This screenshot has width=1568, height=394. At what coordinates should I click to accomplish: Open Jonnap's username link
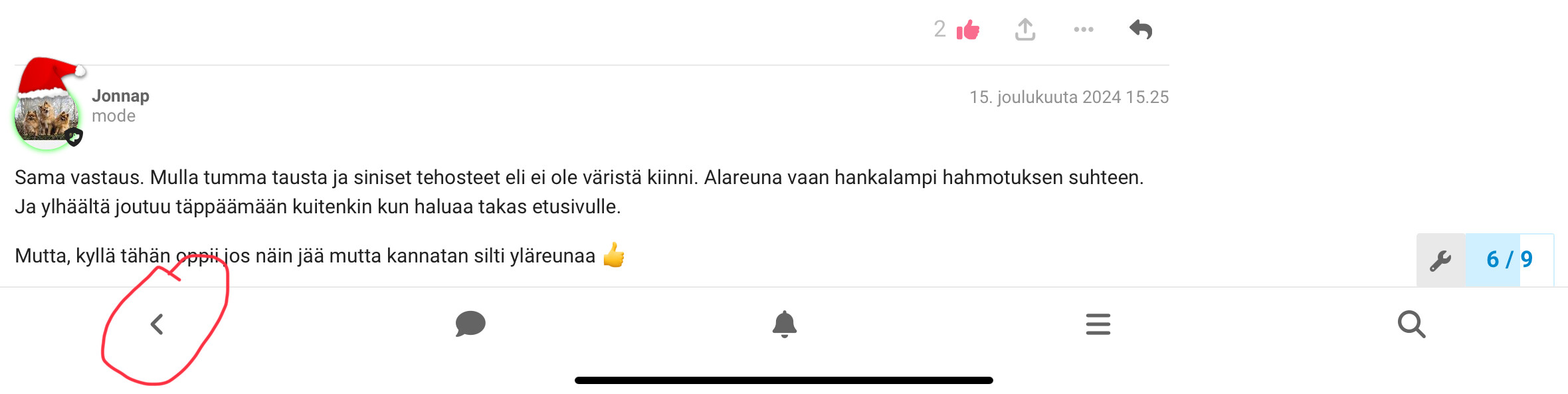click(x=120, y=96)
